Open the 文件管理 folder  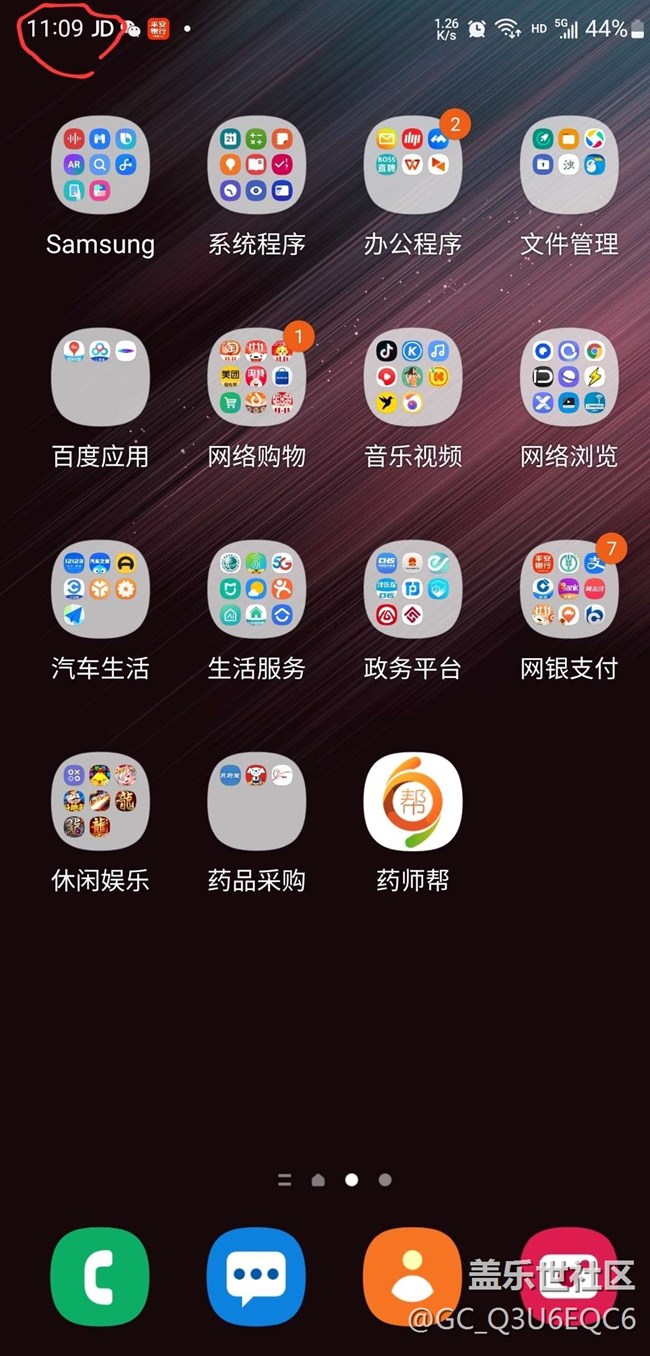[x=569, y=165]
